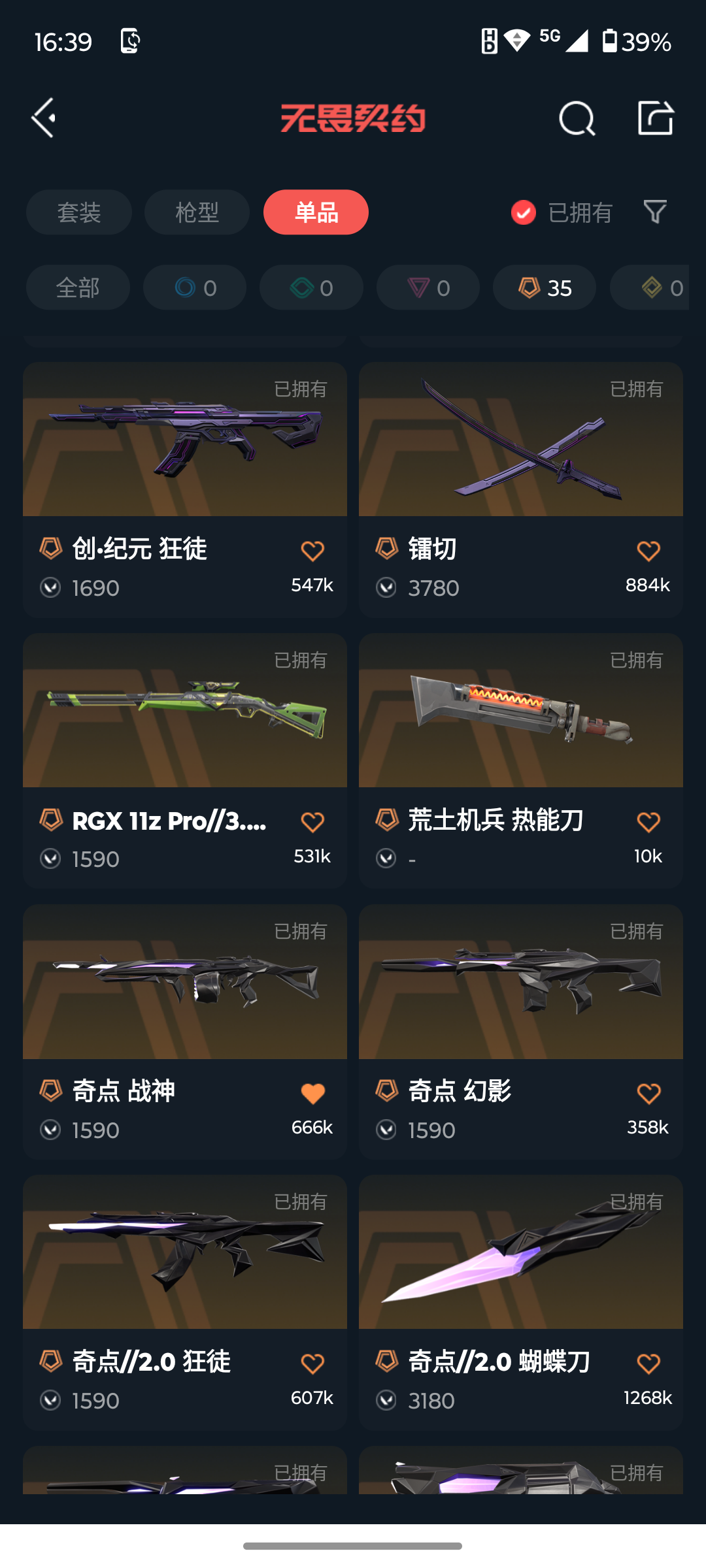Open the search icon in the header

577,118
